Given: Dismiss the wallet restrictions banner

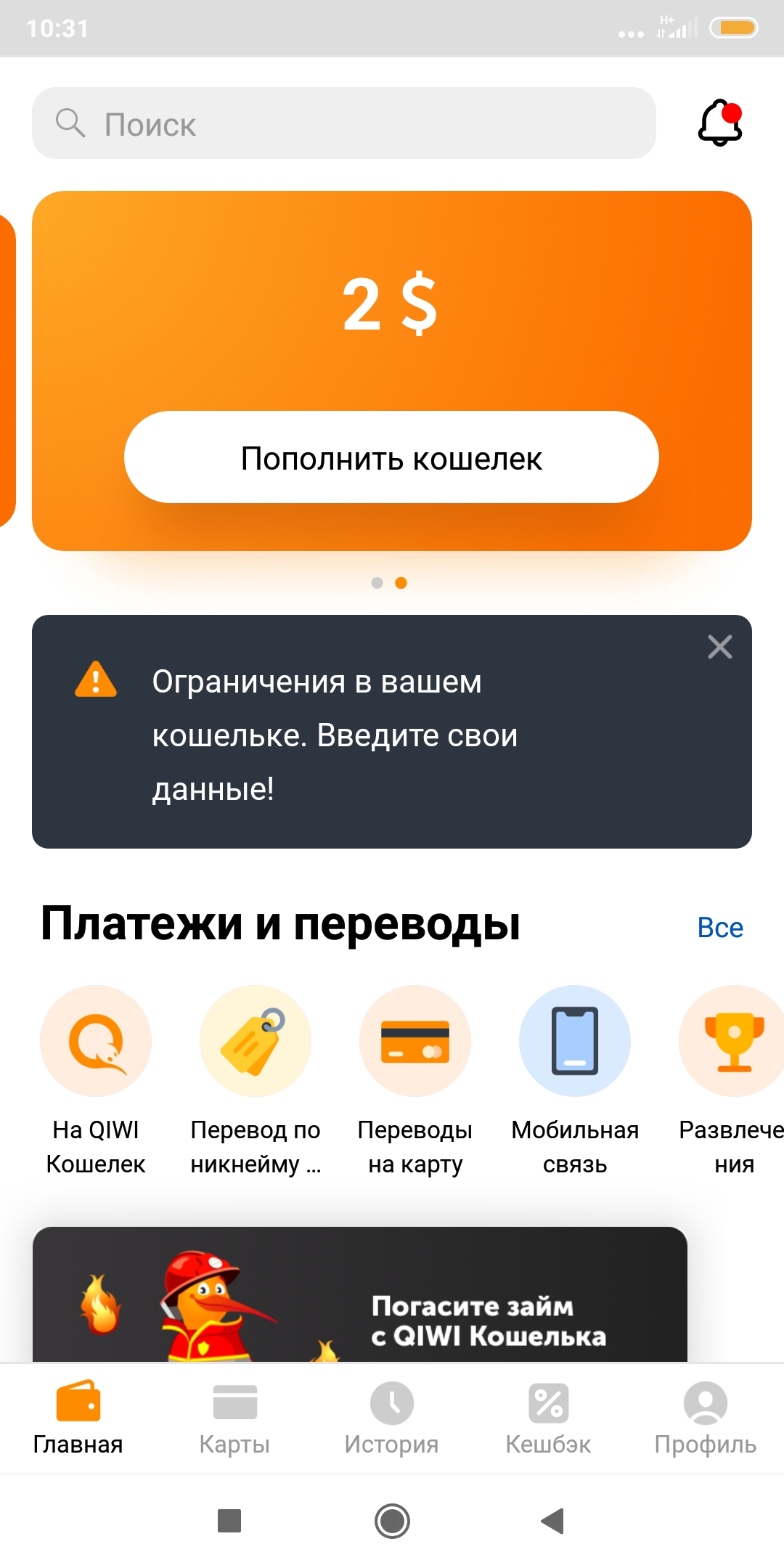Looking at the screenshot, I should pyautogui.click(x=719, y=647).
